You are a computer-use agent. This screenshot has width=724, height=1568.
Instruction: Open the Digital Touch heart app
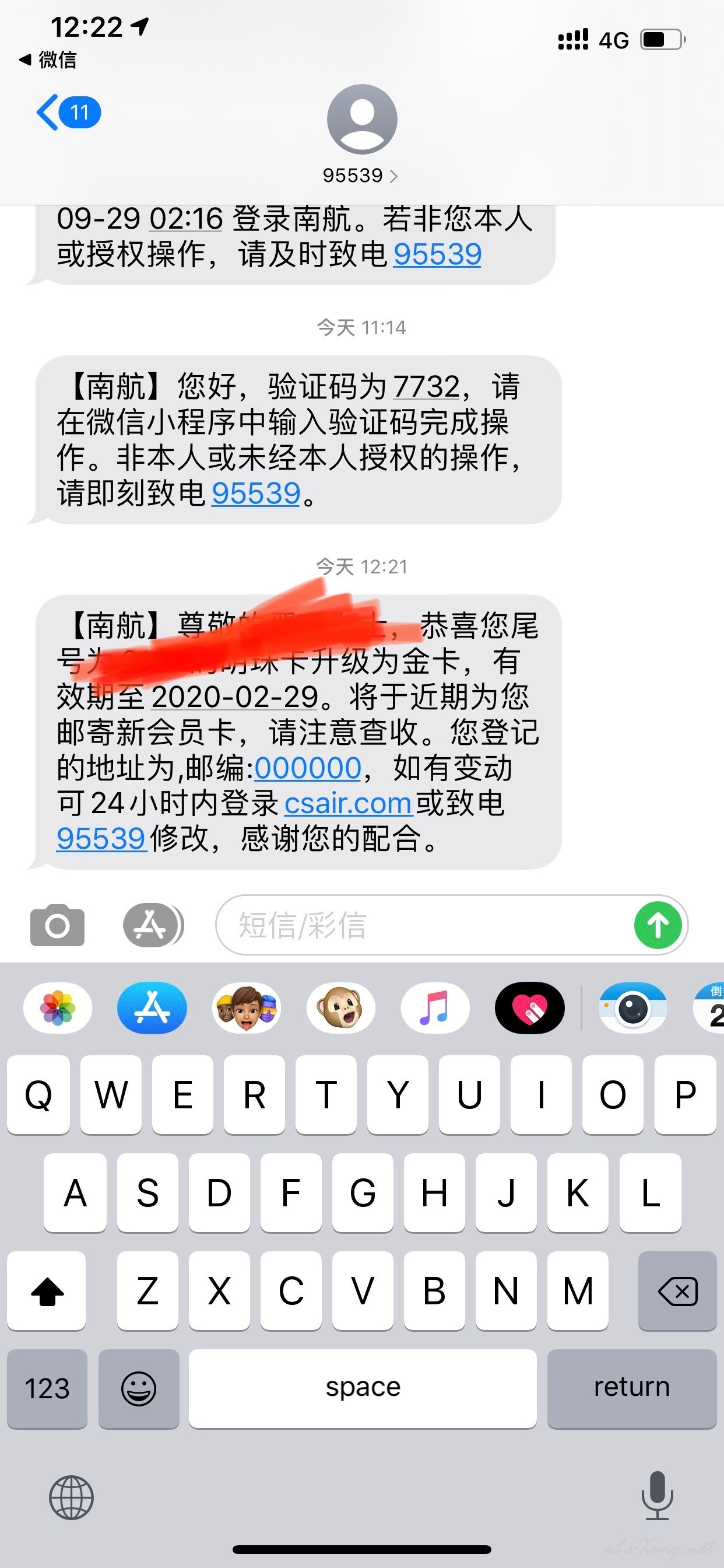529,1008
